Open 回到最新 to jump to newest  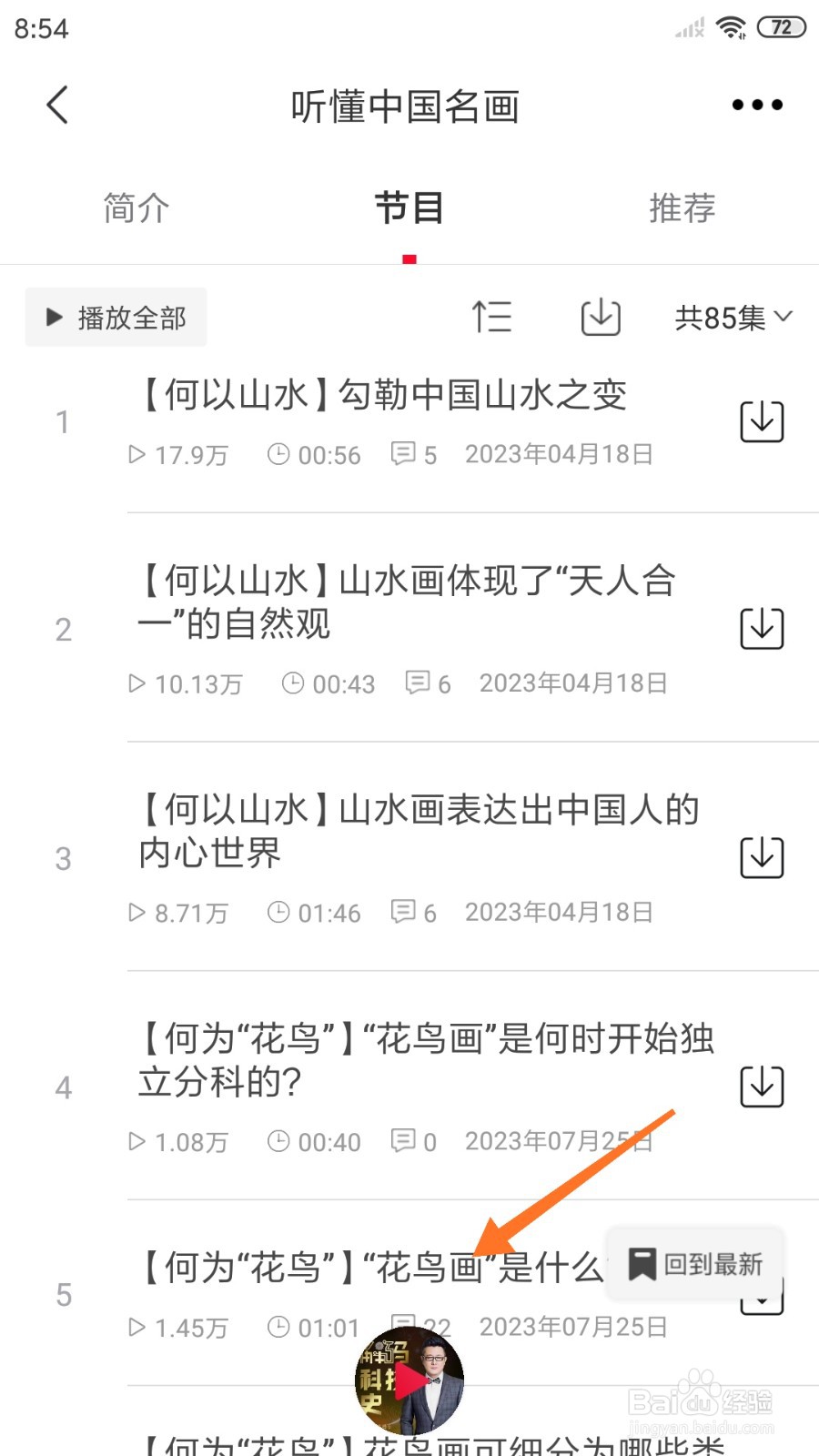click(695, 1263)
